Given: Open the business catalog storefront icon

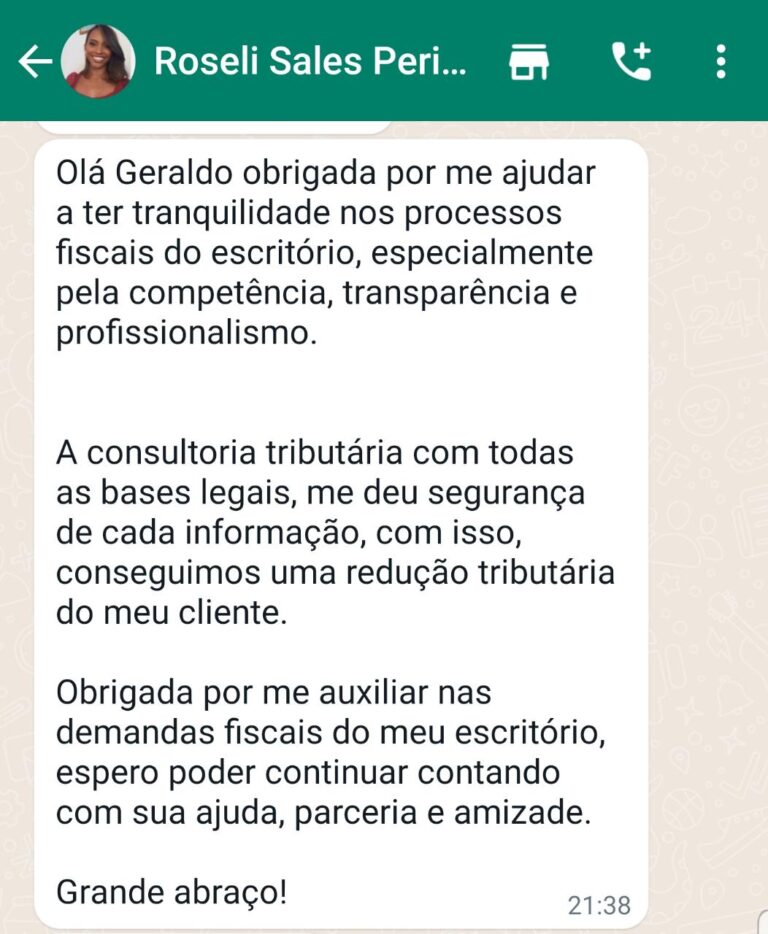Looking at the screenshot, I should click(x=529, y=62).
